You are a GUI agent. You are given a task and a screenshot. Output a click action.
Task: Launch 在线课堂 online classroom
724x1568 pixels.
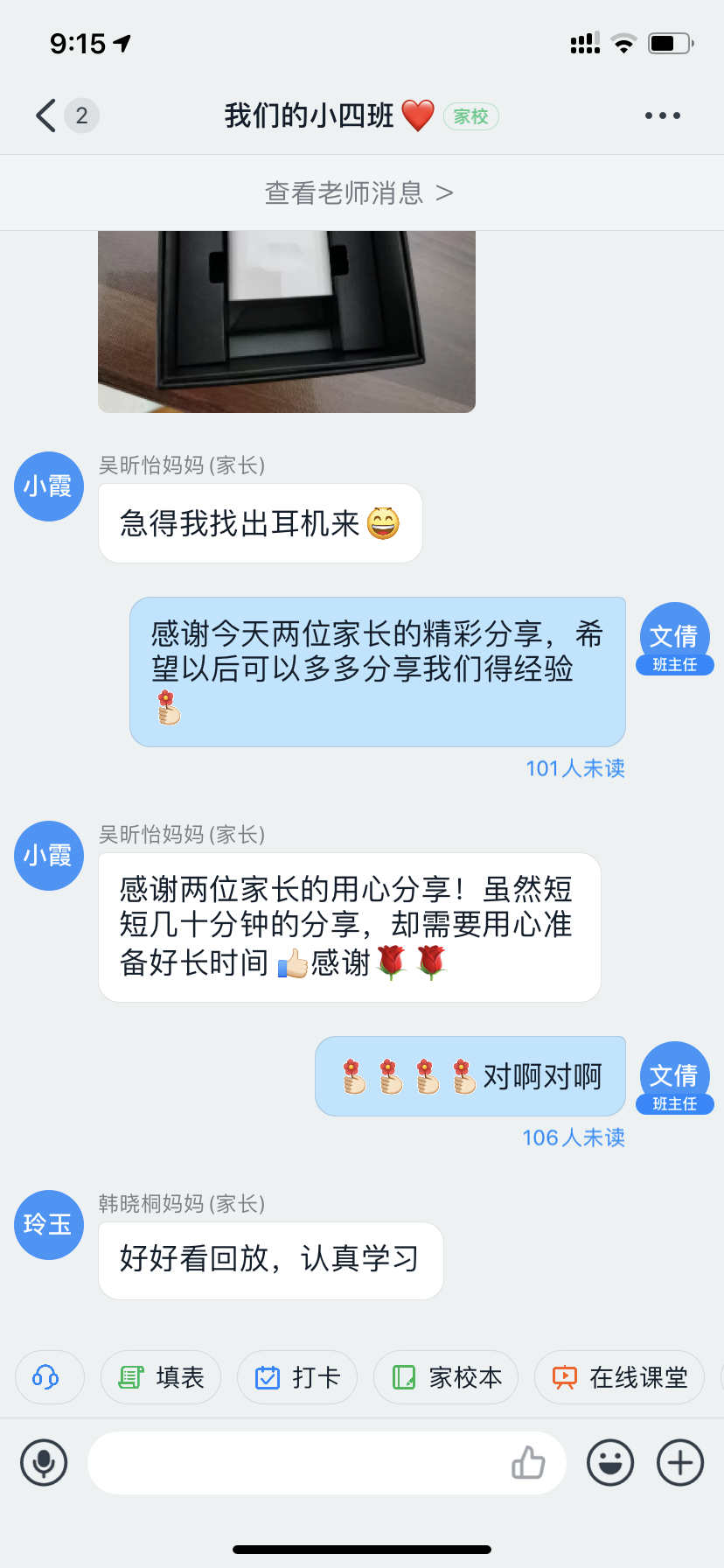(619, 1377)
